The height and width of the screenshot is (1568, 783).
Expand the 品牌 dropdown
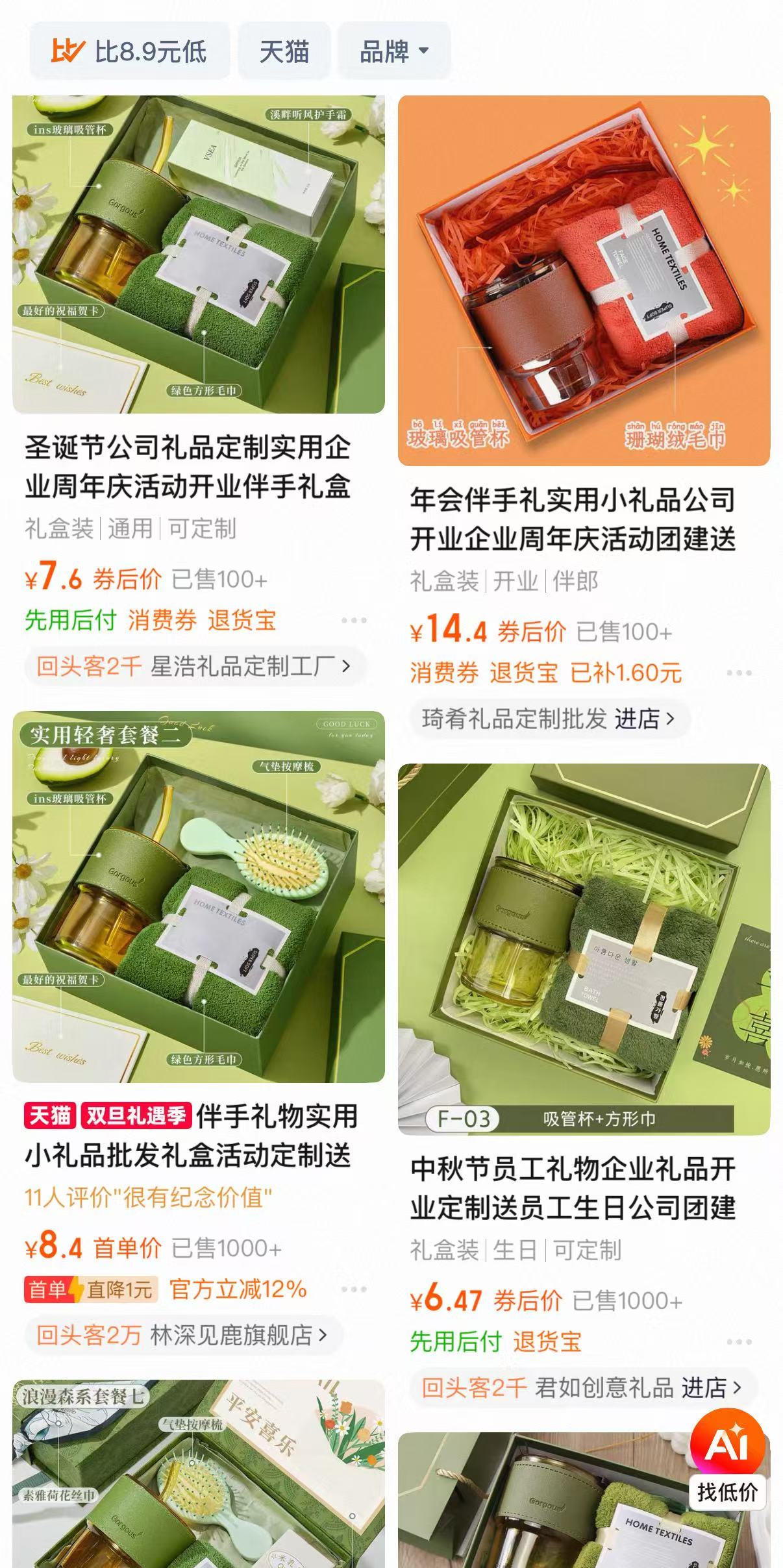(393, 51)
